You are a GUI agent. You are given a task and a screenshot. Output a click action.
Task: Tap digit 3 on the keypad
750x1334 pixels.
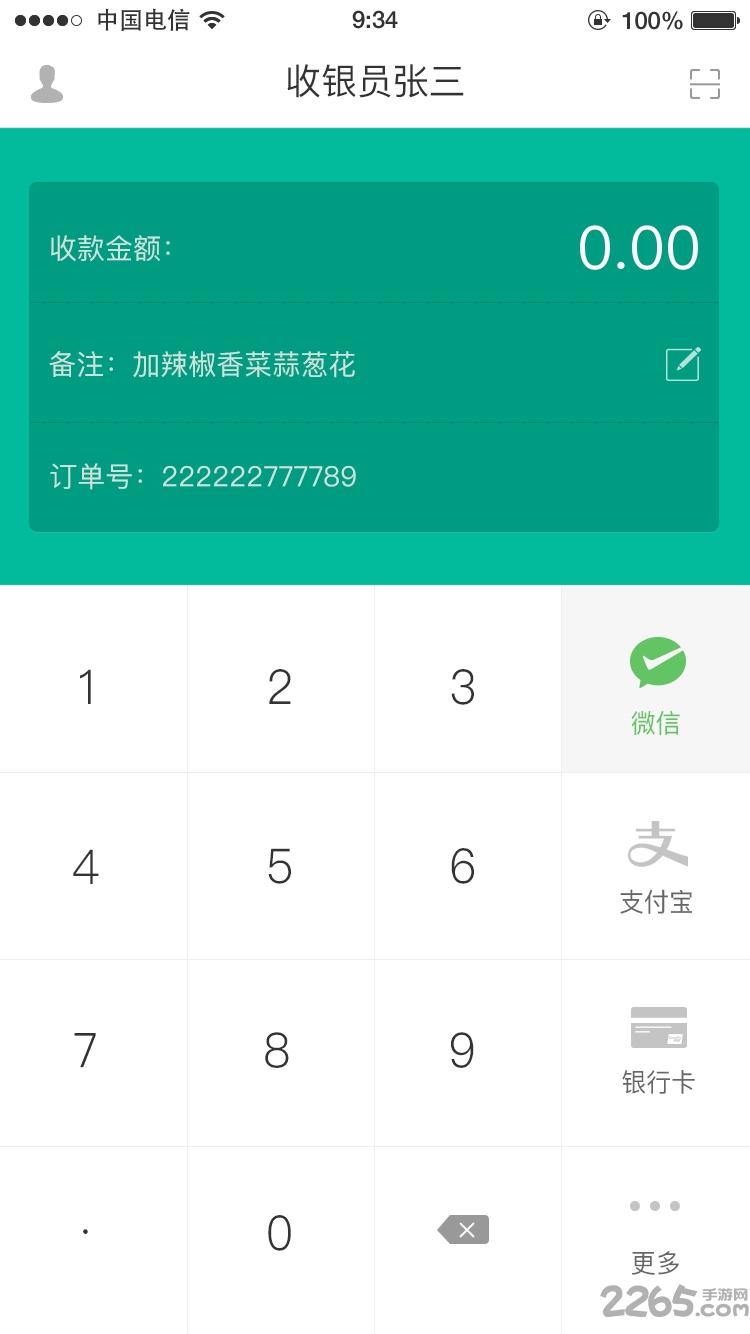[463, 686]
